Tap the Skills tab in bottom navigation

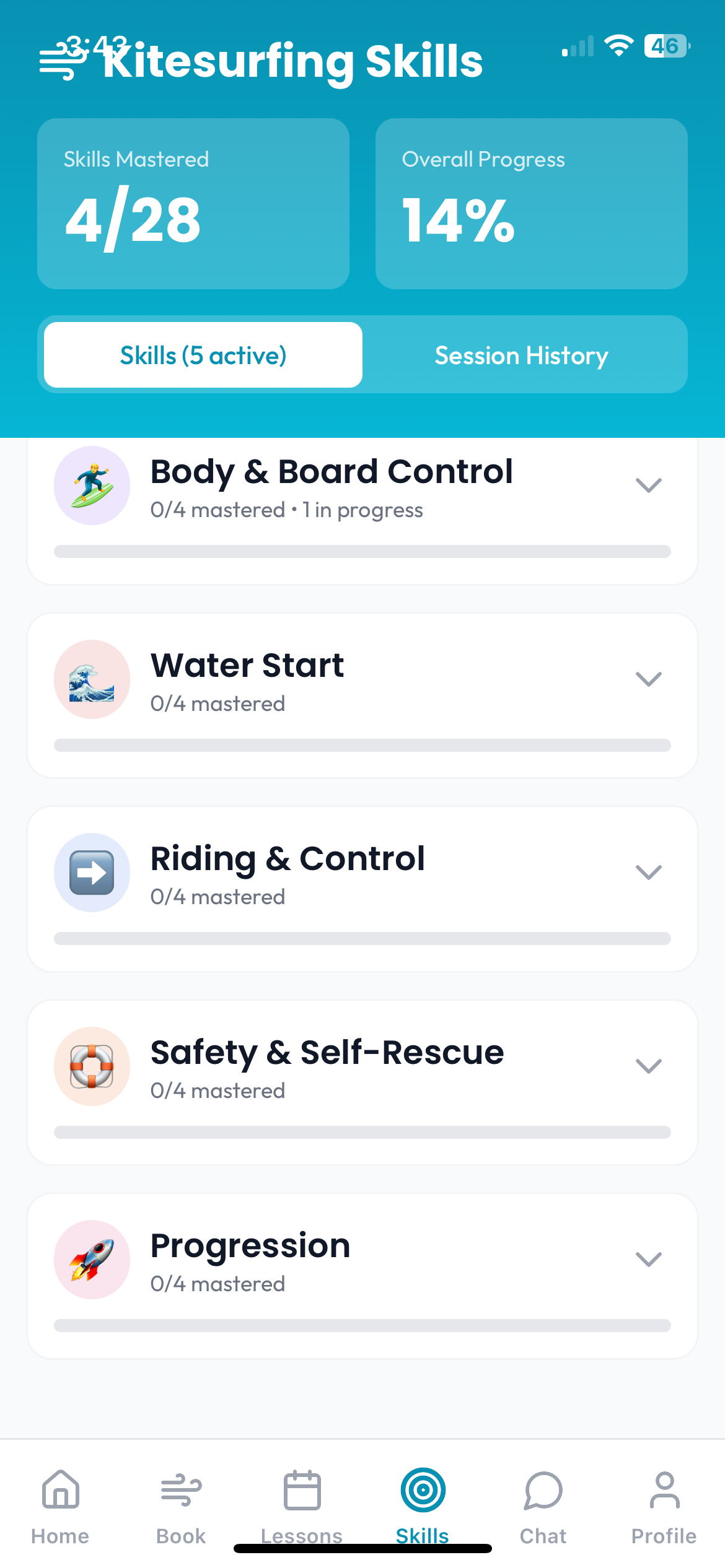(423, 1505)
